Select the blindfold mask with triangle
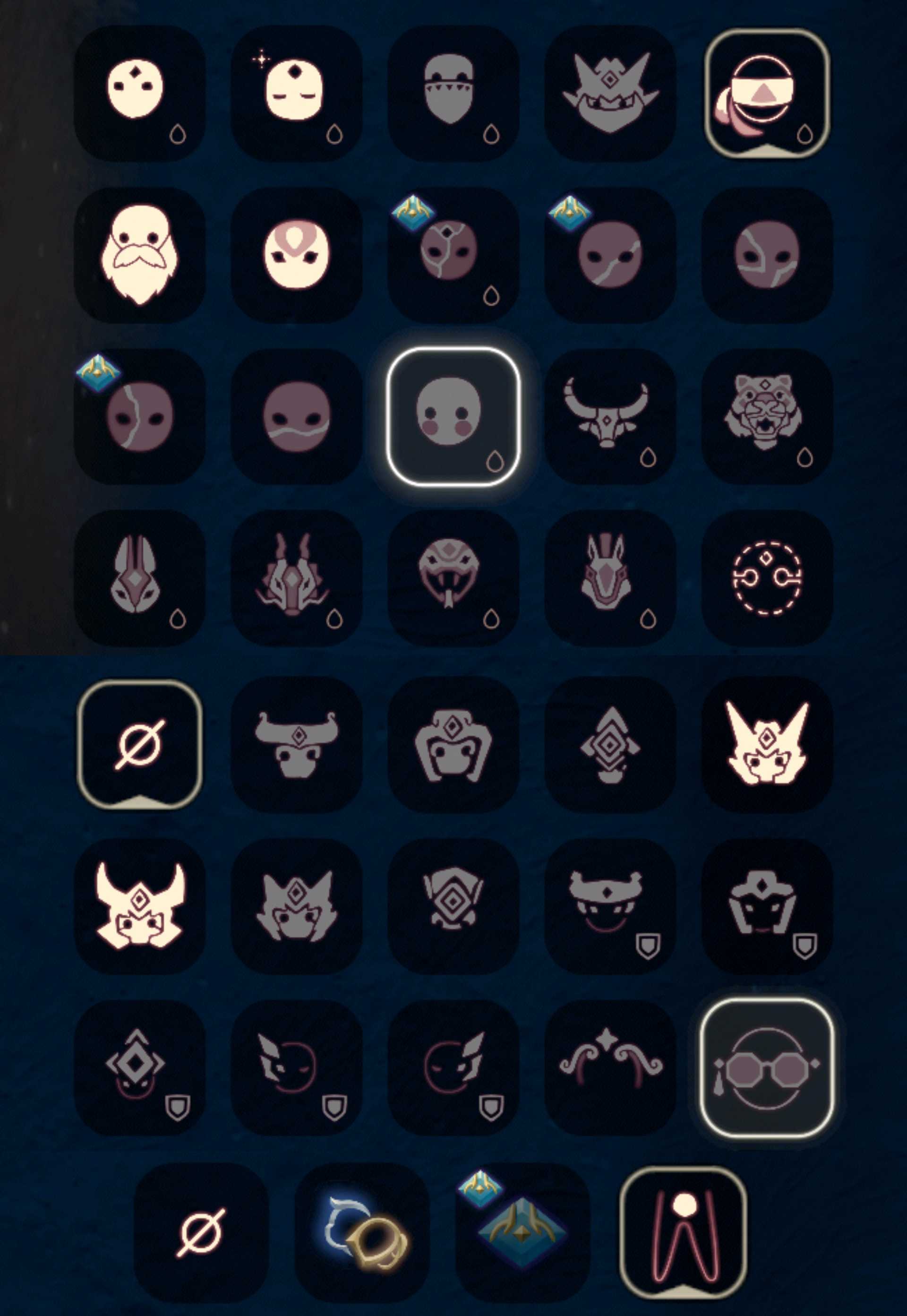This screenshot has width=907, height=1316. click(766, 93)
